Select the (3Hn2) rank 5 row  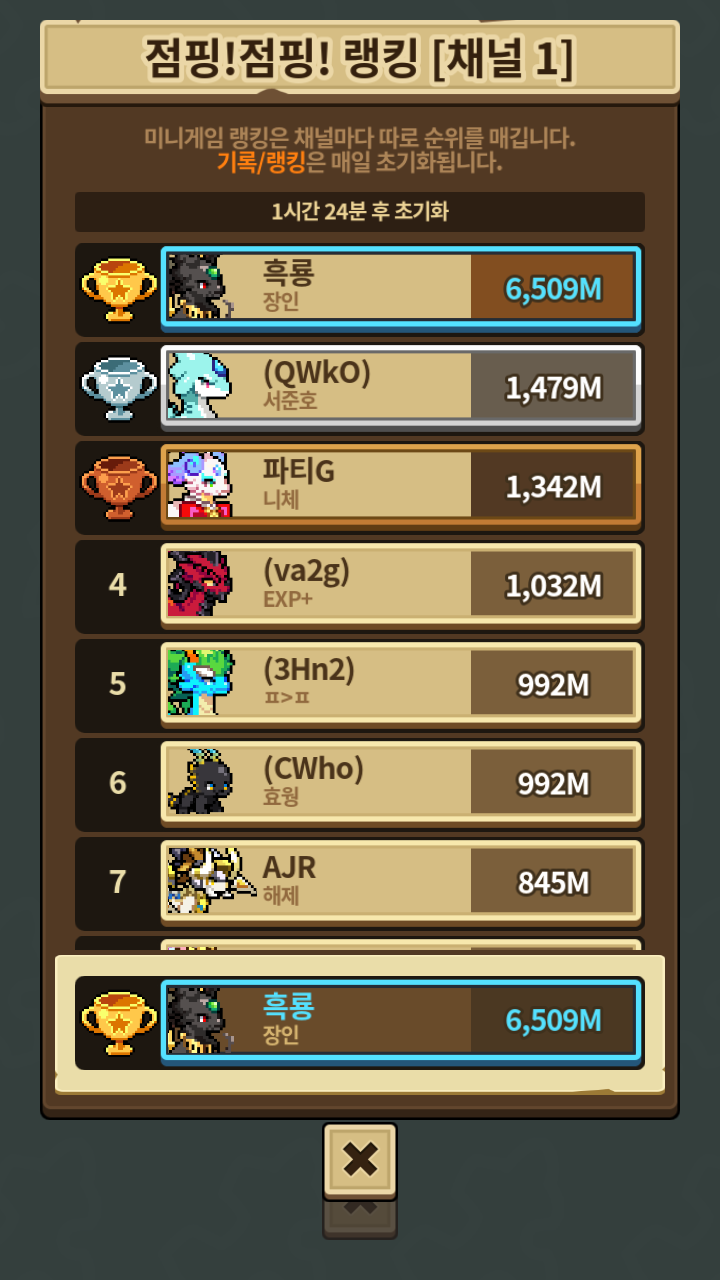tap(400, 684)
